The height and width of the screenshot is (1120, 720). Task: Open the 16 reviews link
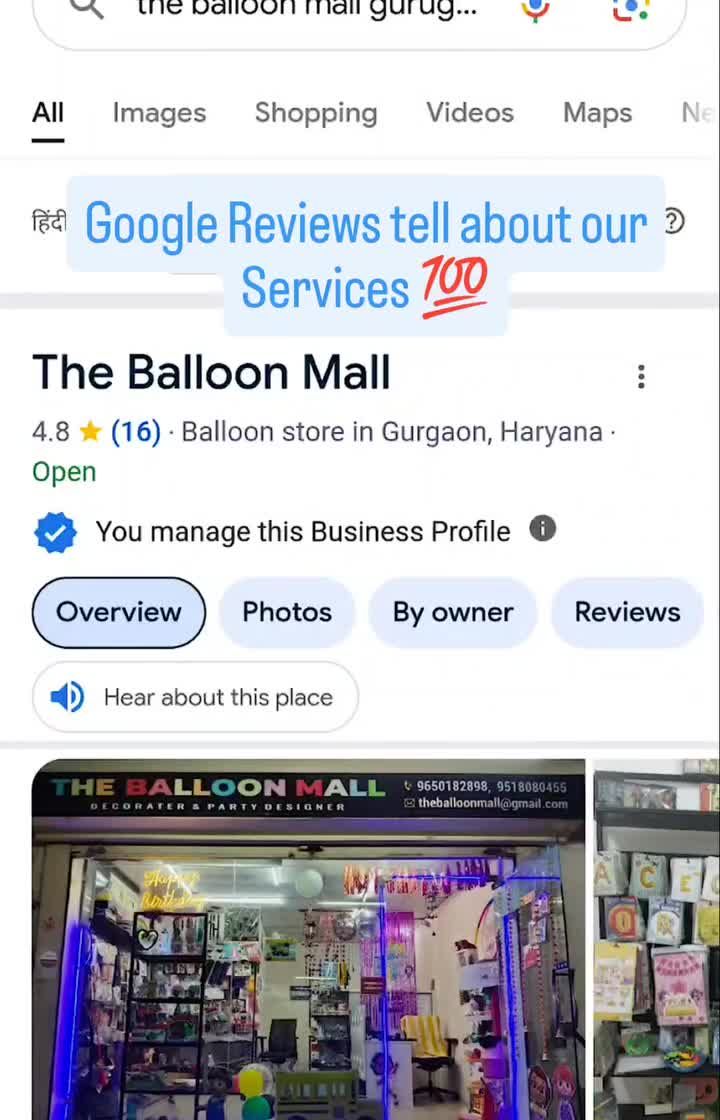pos(136,432)
